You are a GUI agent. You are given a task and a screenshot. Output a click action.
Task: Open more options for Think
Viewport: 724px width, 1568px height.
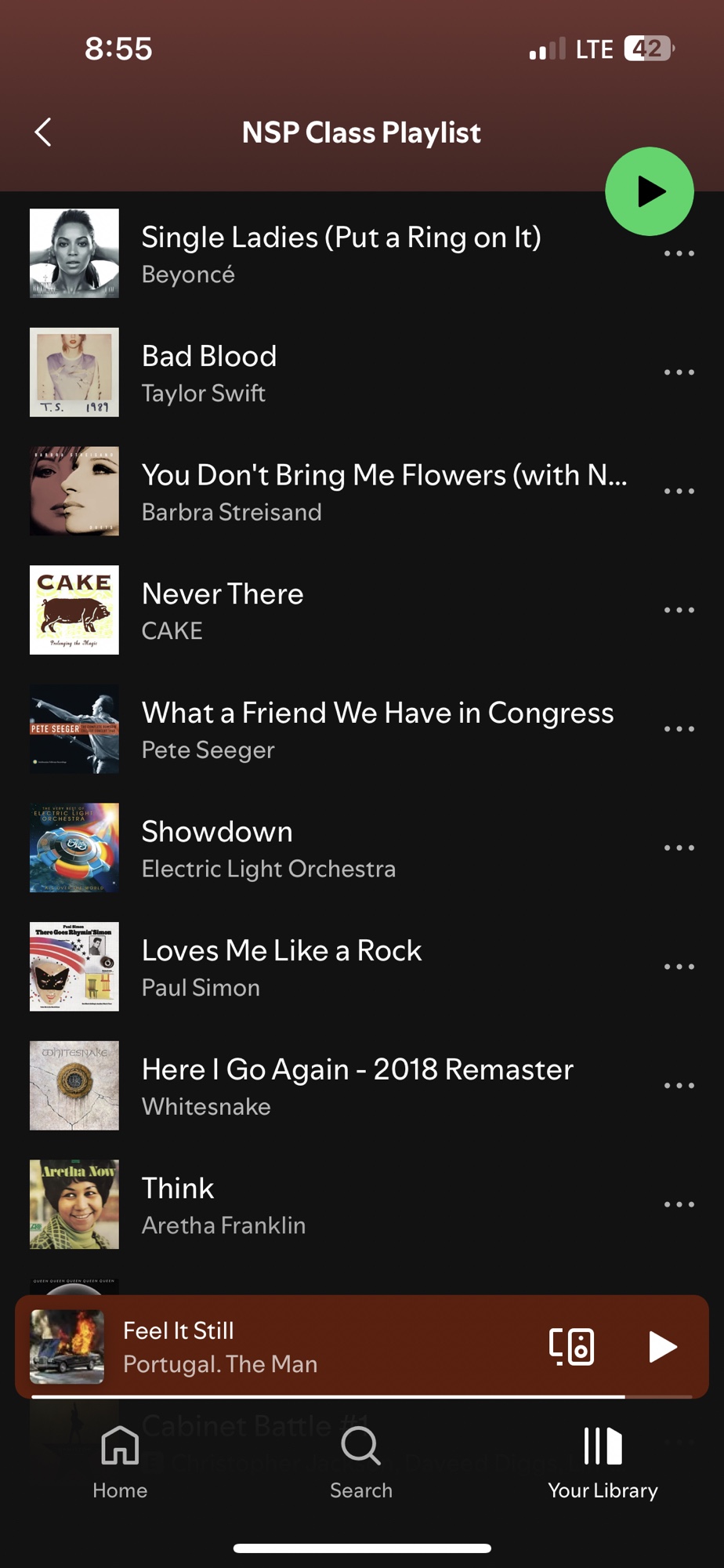point(679,1204)
